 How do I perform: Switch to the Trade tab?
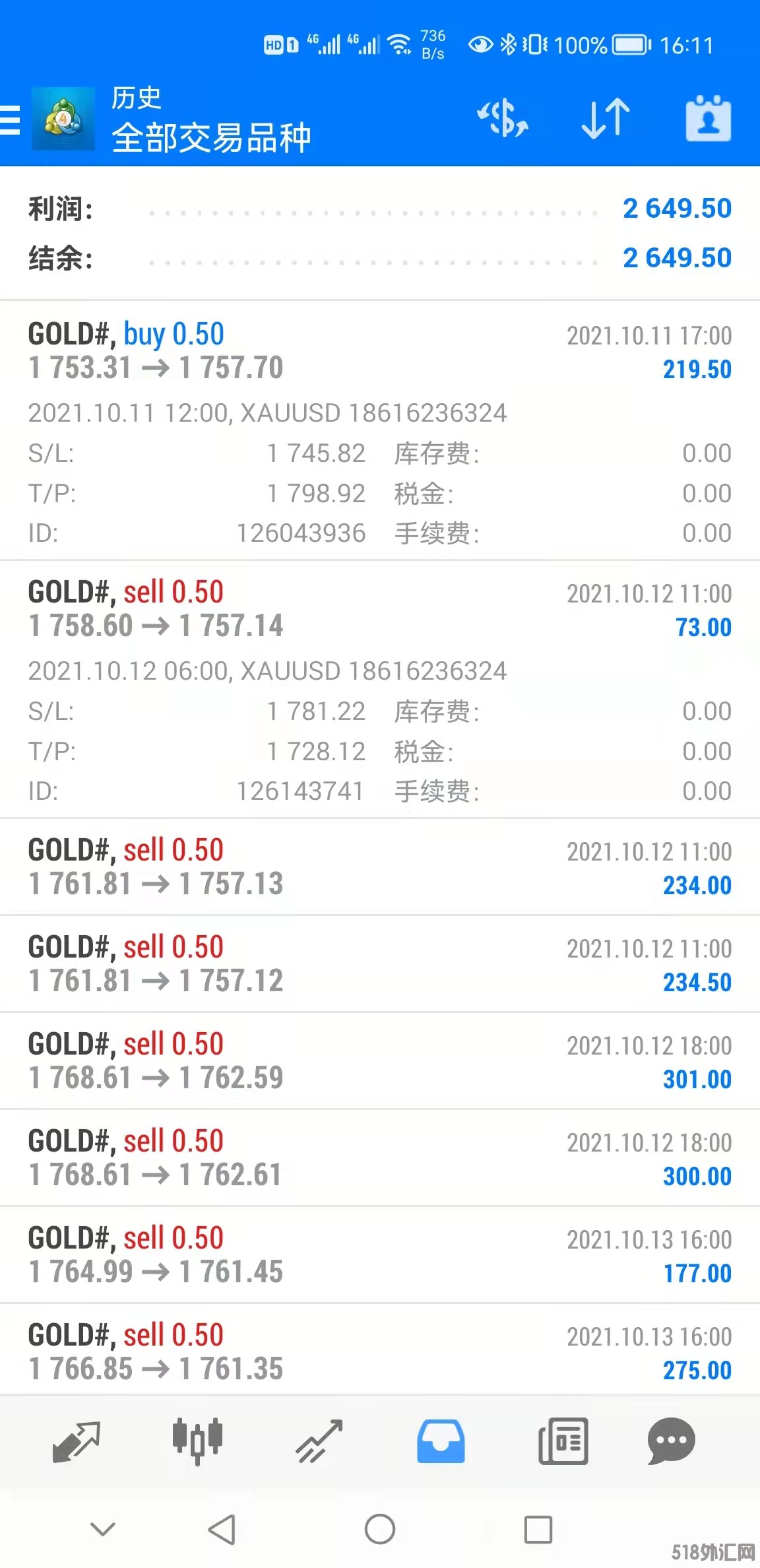[x=319, y=1441]
